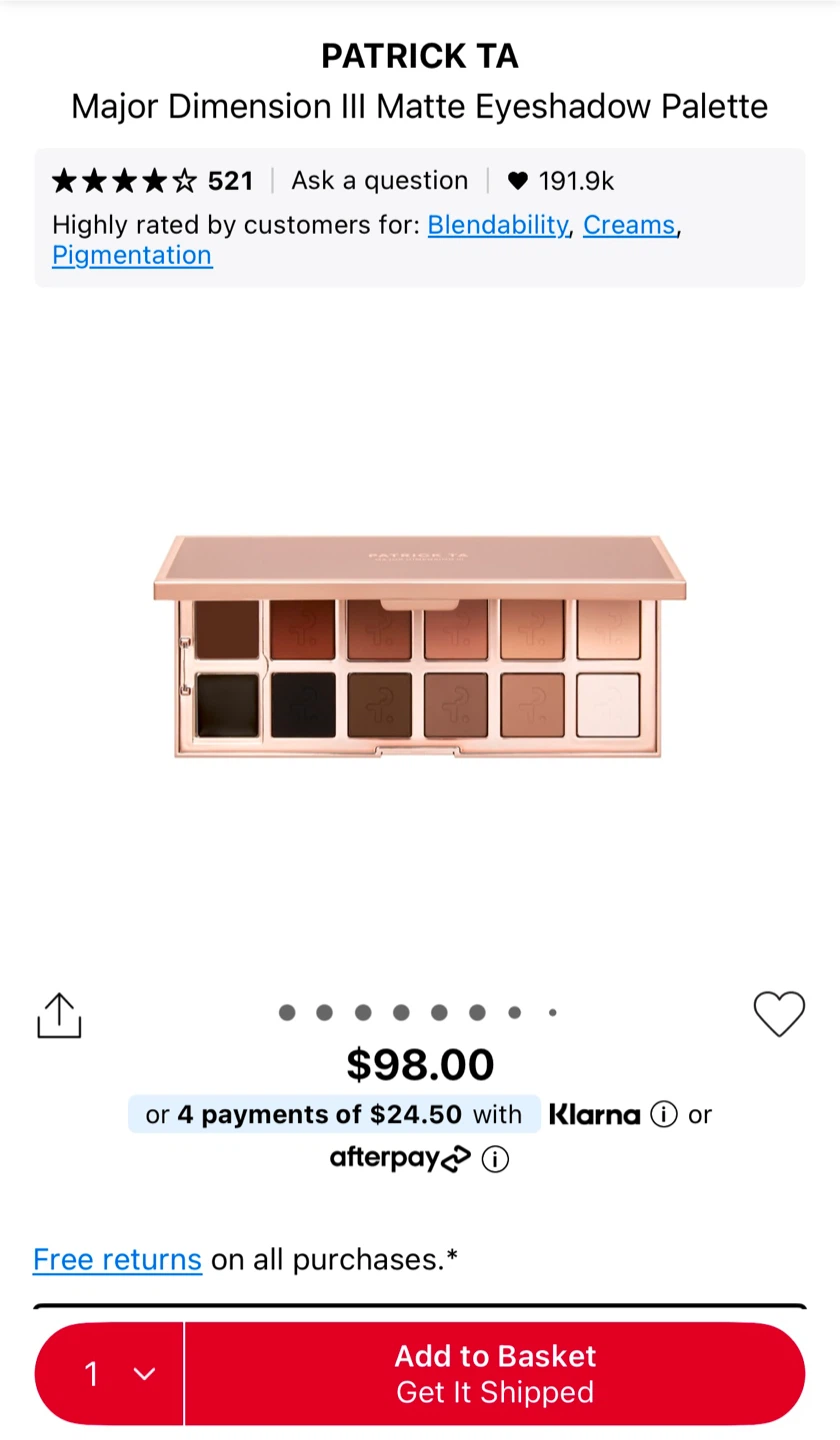View the 521 star ratings

click(152, 181)
